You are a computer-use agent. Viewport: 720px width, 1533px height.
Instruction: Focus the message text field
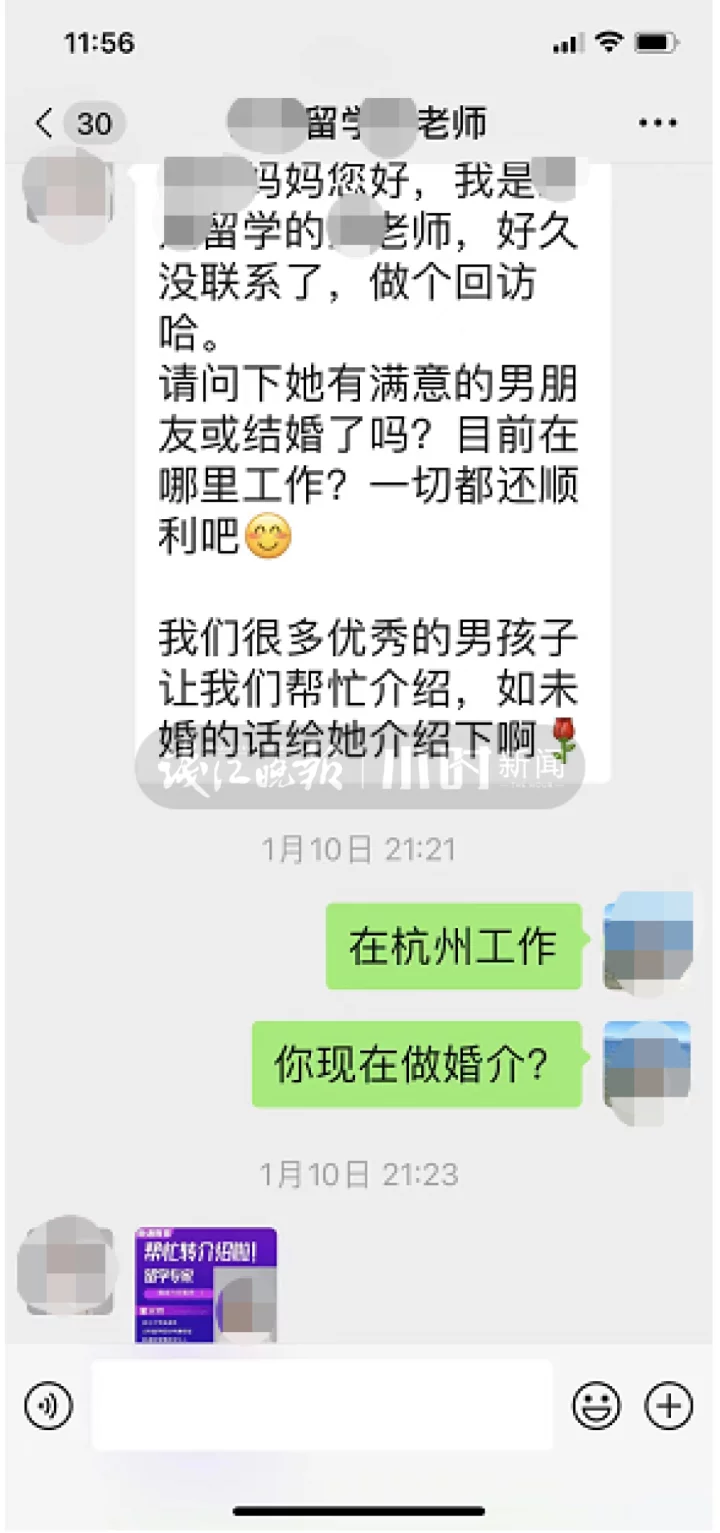pyautogui.click(x=321, y=1406)
